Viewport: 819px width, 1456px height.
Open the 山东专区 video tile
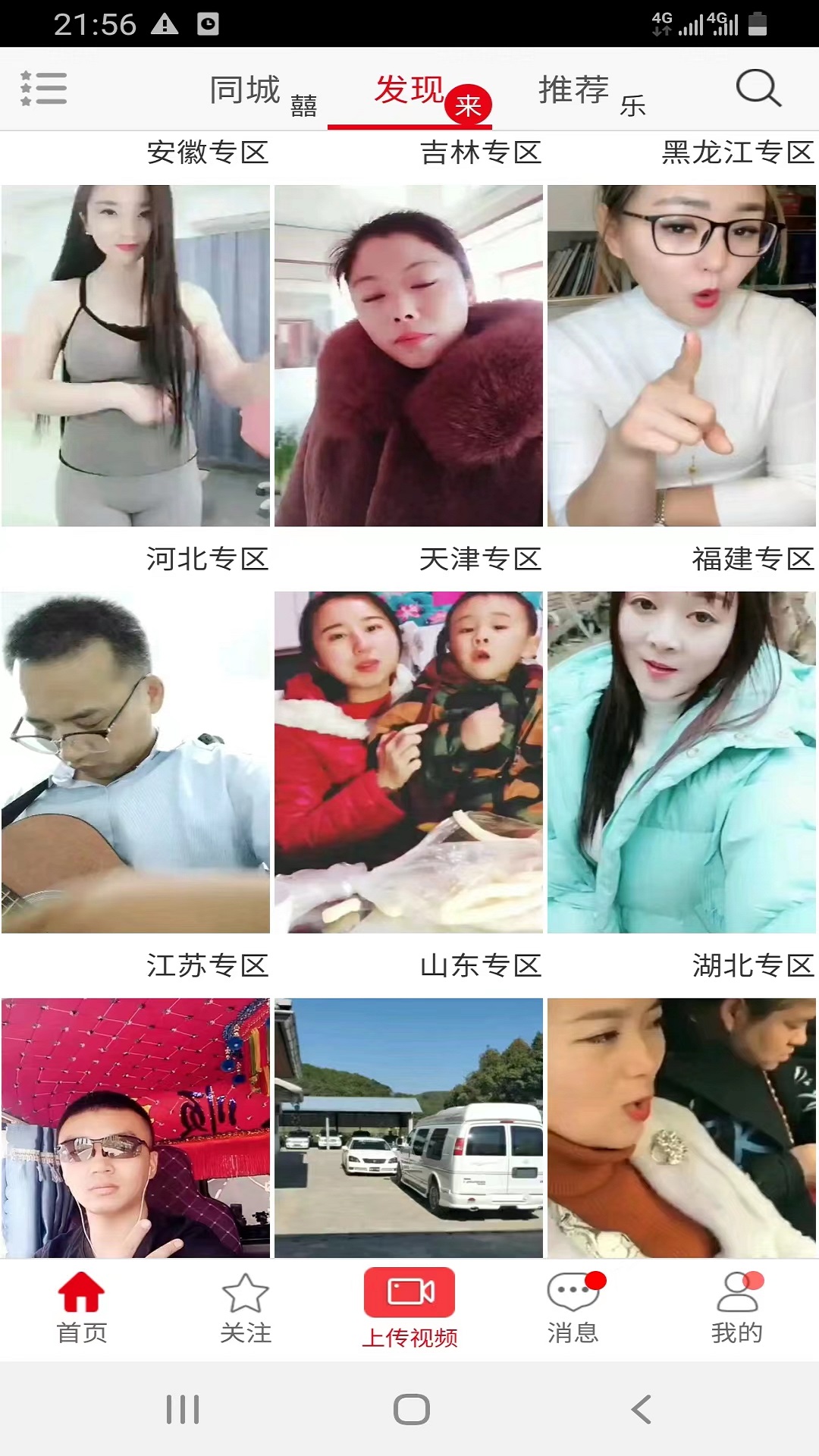tap(409, 762)
